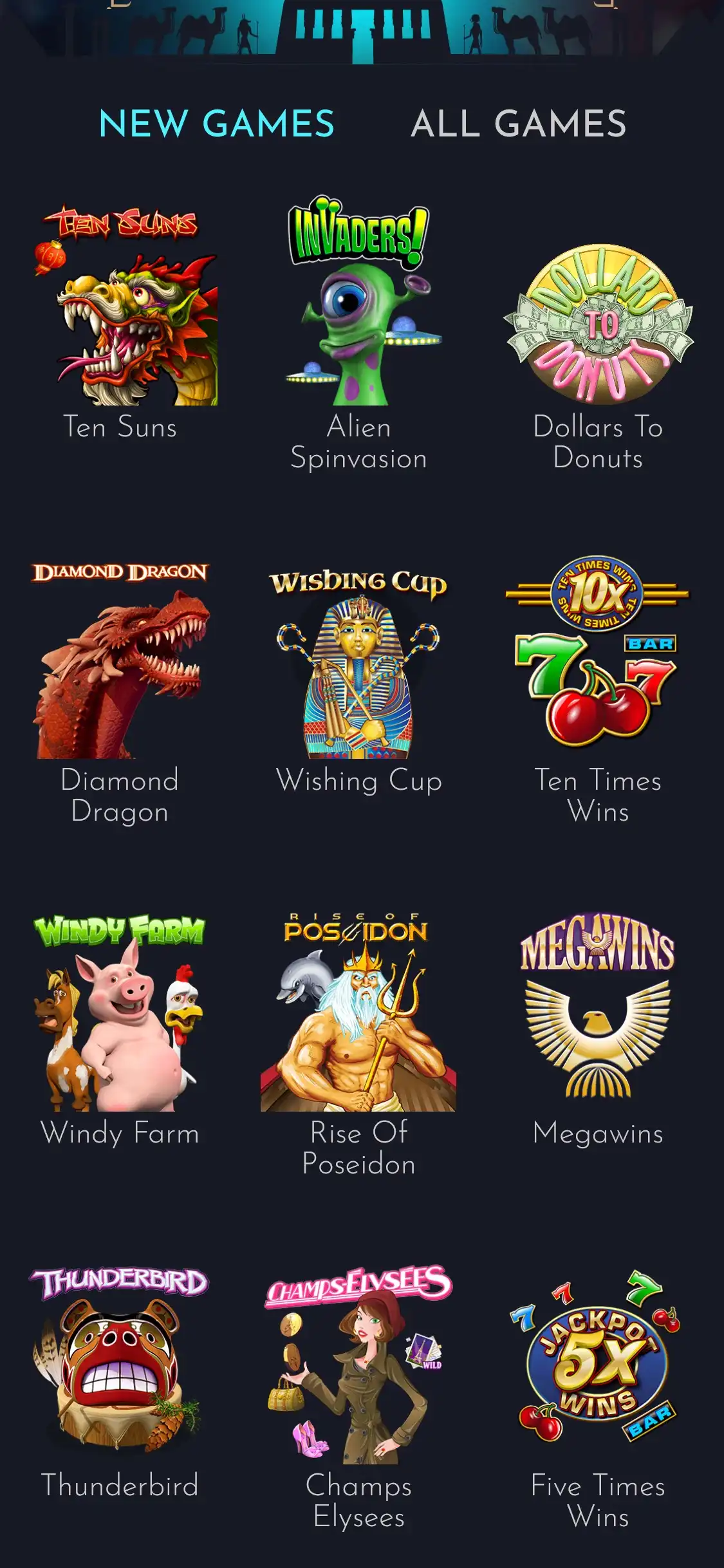
Task: Select the Diamond Dragon game
Action: [122, 663]
